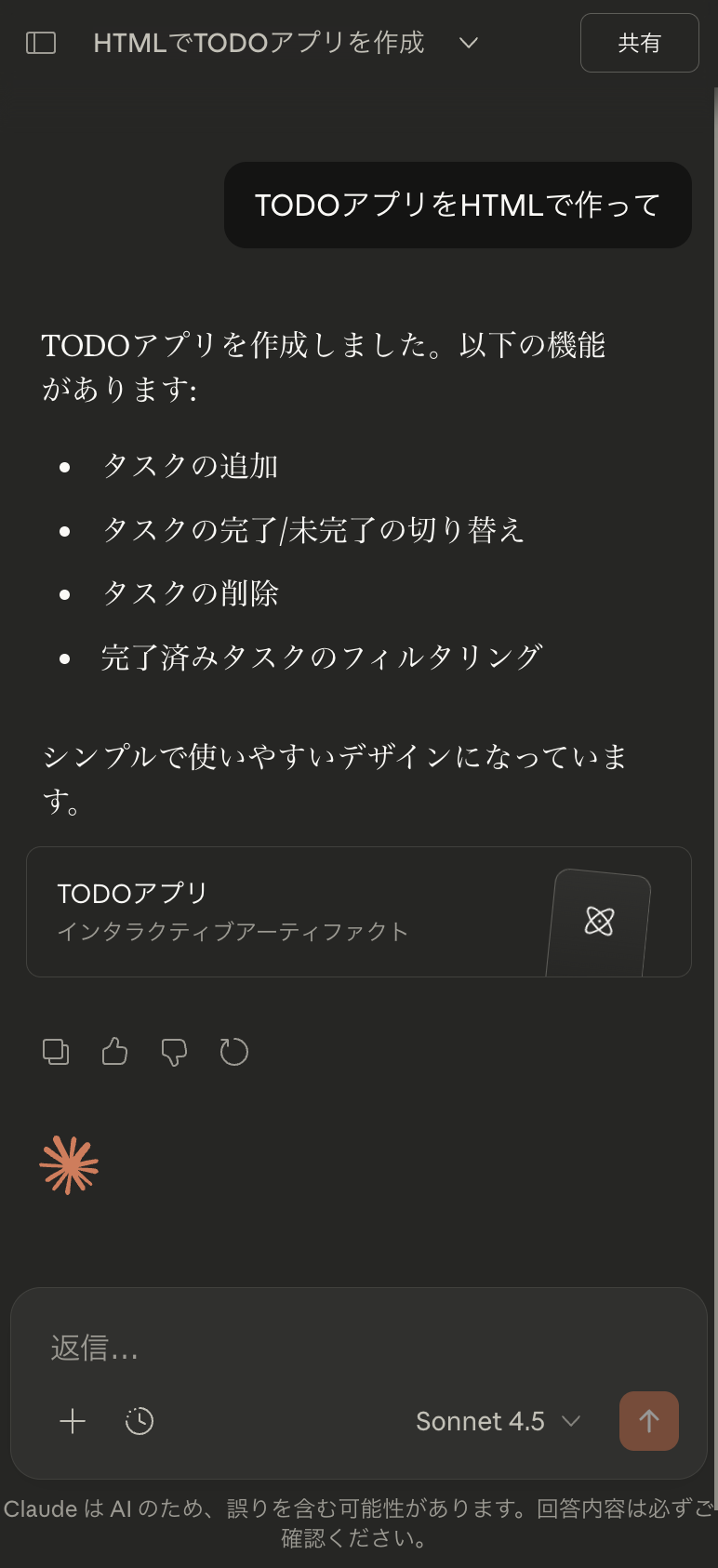This screenshot has width=718, height=1568.
Task: Send a message with the arrow icon
Action: click(x=648, y=1421)
